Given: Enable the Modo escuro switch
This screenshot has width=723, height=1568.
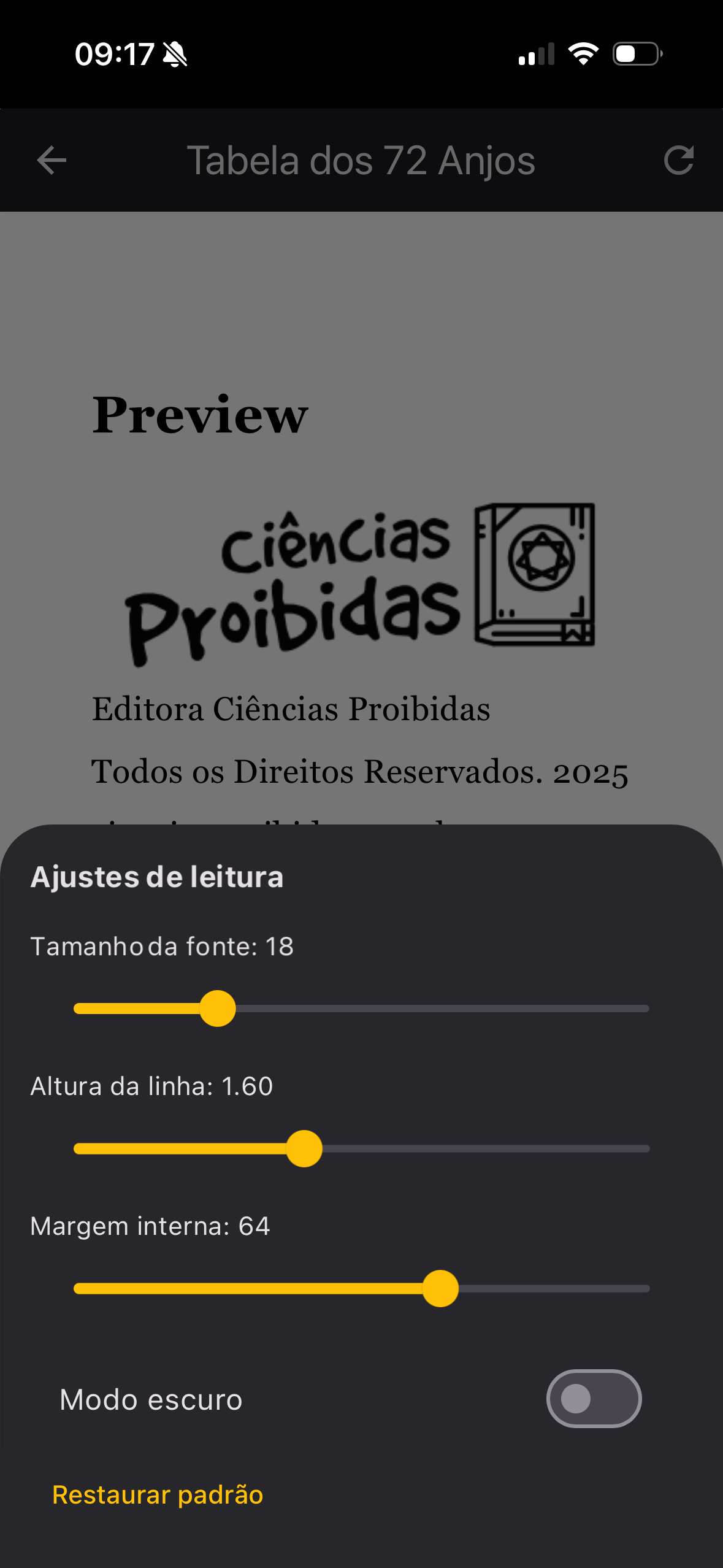Looking at the screenshot, I should pyautogui.click(x=594, y=1399).
